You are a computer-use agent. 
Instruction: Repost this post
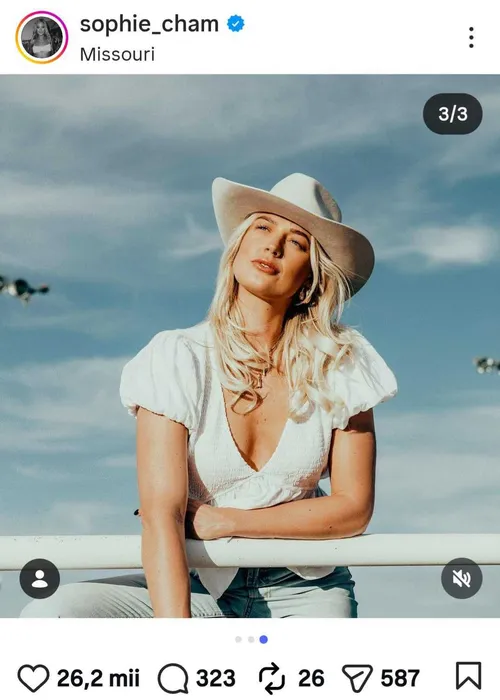[x=272, y=679]
